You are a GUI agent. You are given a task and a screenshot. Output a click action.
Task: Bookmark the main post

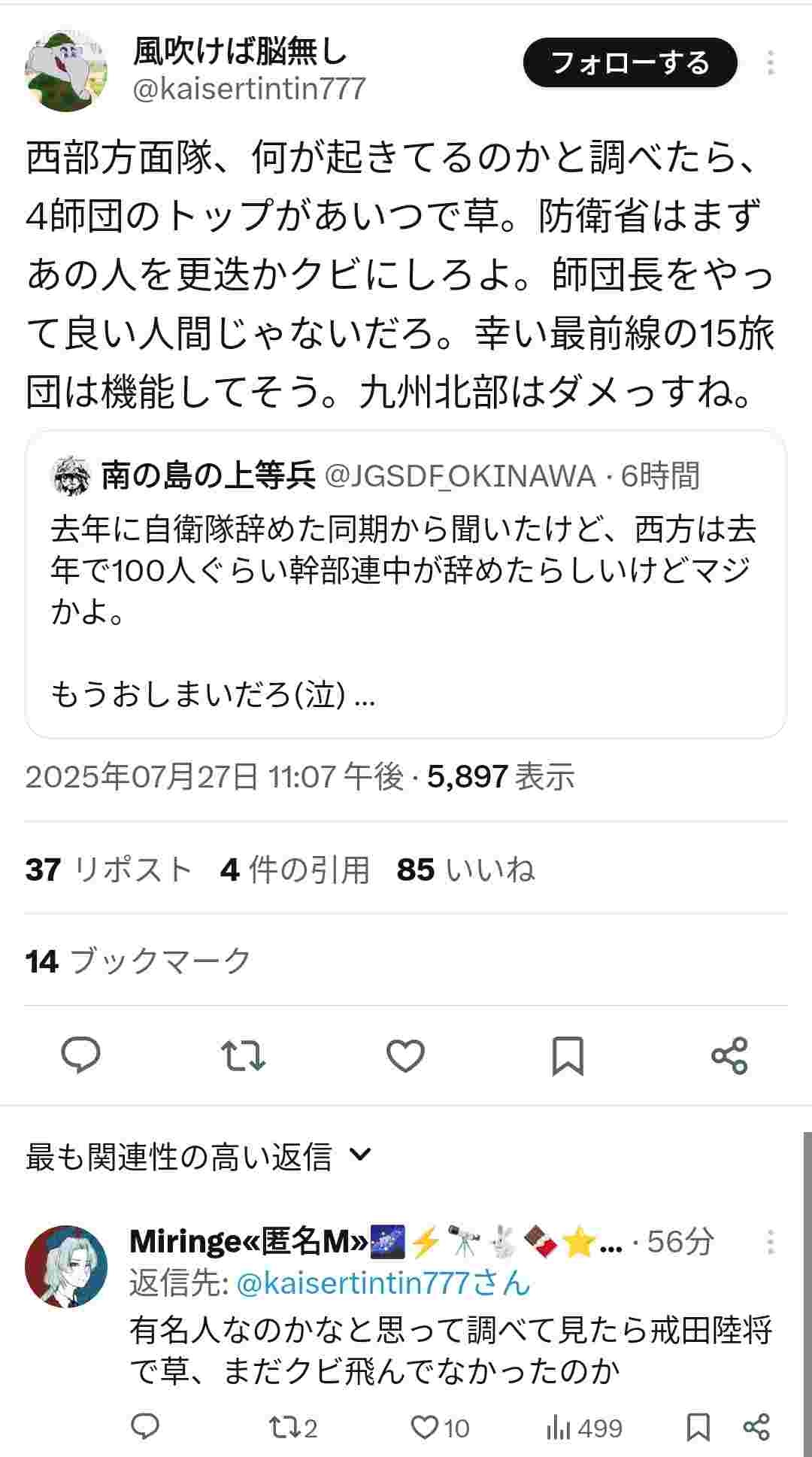click(x=567, y=1055)
